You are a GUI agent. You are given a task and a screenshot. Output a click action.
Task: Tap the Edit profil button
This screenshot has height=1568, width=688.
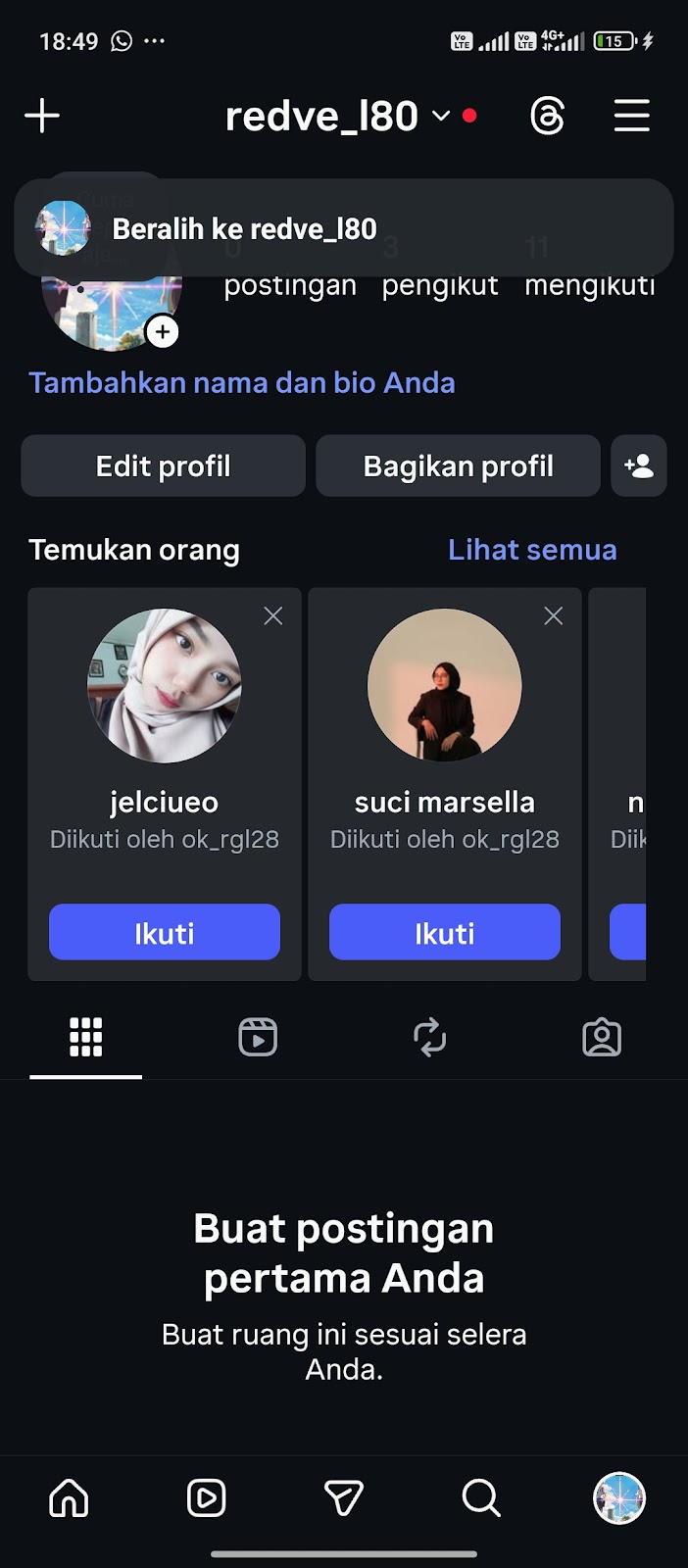164,465
